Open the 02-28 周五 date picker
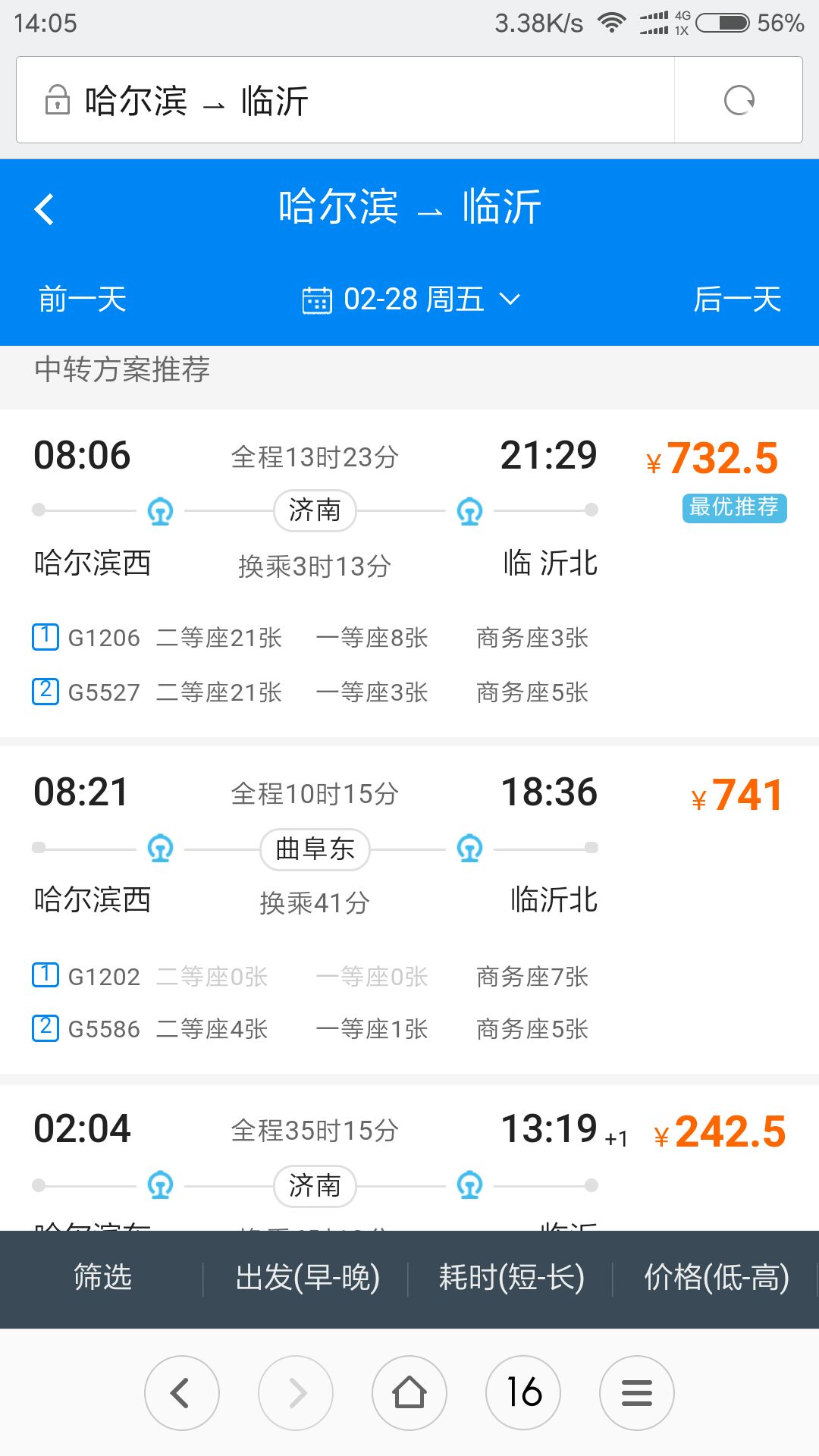Screen dimensions: 819x1456 tap(411, 299)
